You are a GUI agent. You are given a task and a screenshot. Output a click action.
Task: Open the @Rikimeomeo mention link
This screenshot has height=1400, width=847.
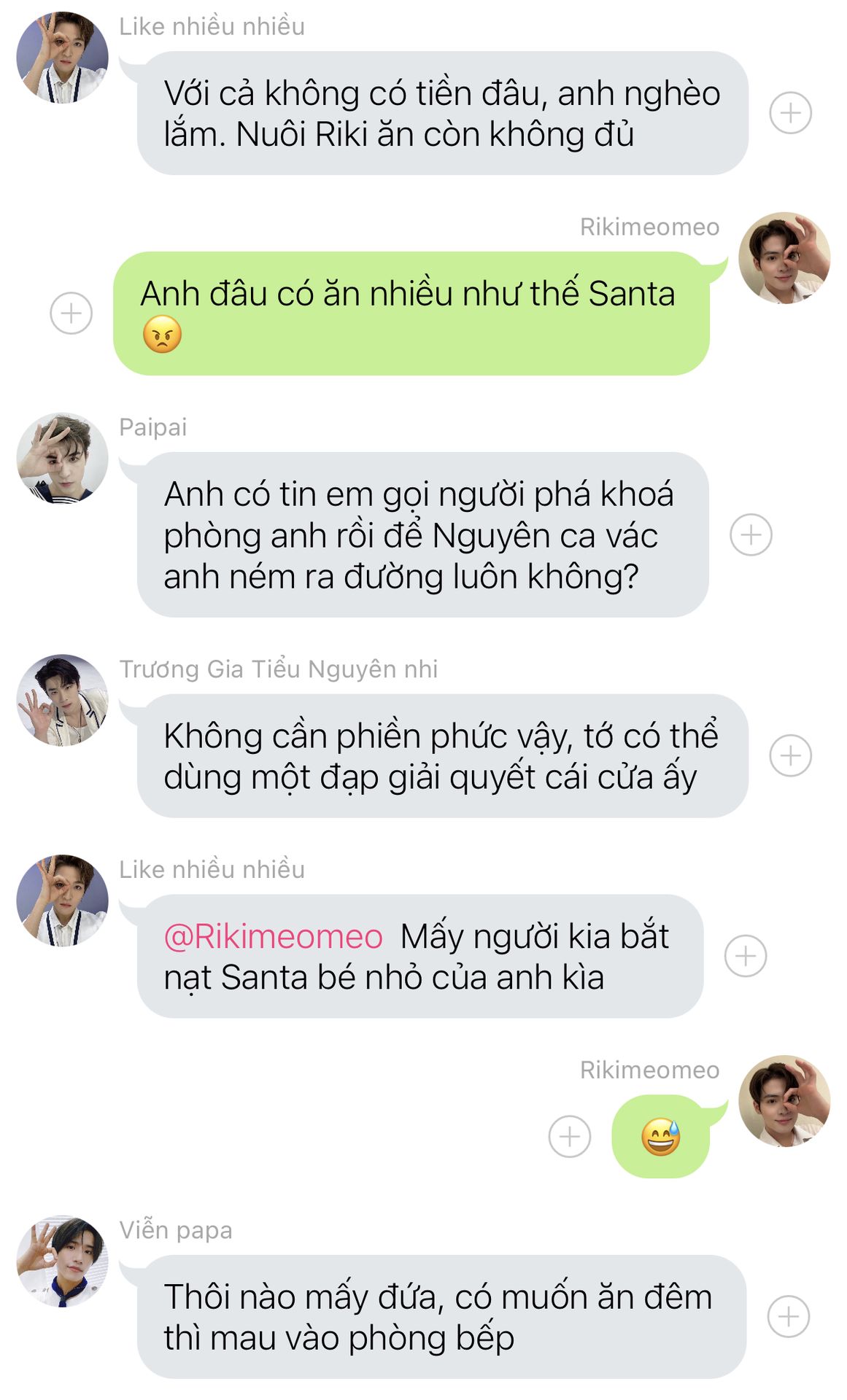[274, 936]
